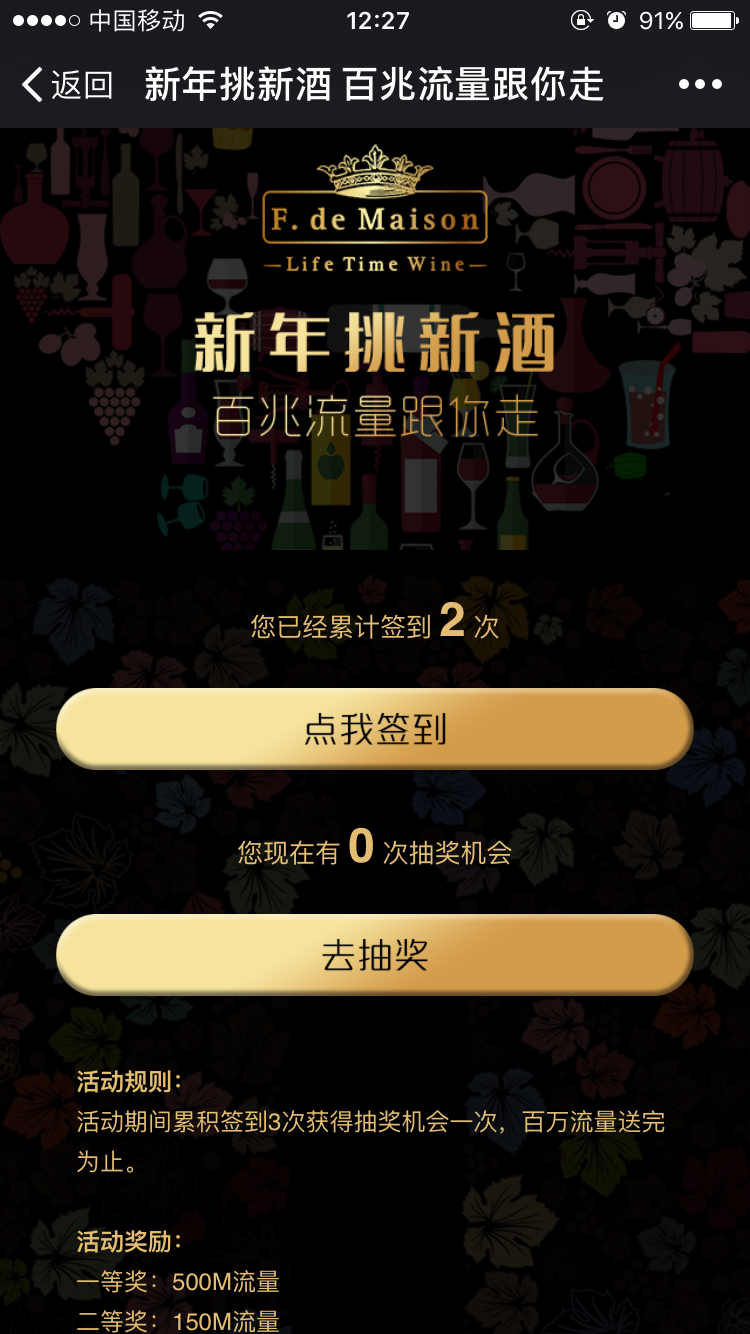Open the three-dot overflow menu
The width and height of the screenshot is (750, 1334).
(x=699, y=85)
